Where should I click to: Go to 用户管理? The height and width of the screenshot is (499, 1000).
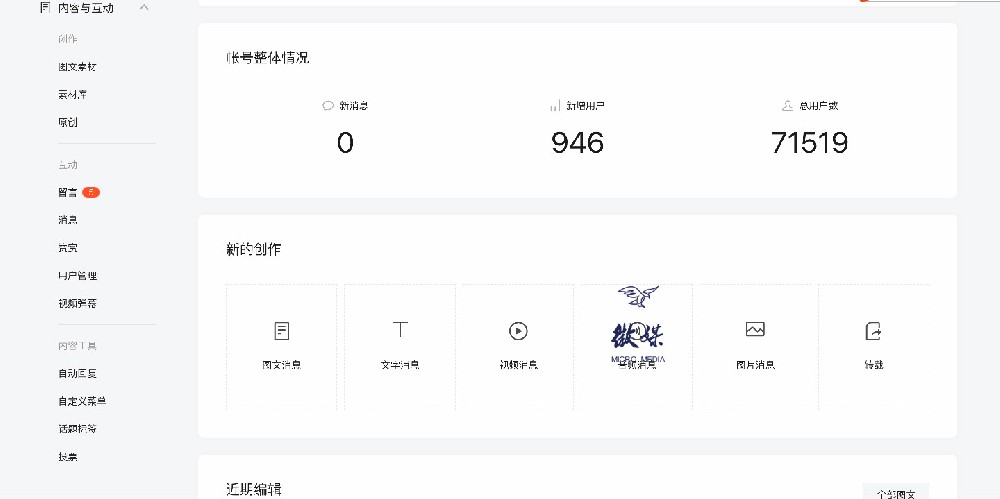(77, 276)
